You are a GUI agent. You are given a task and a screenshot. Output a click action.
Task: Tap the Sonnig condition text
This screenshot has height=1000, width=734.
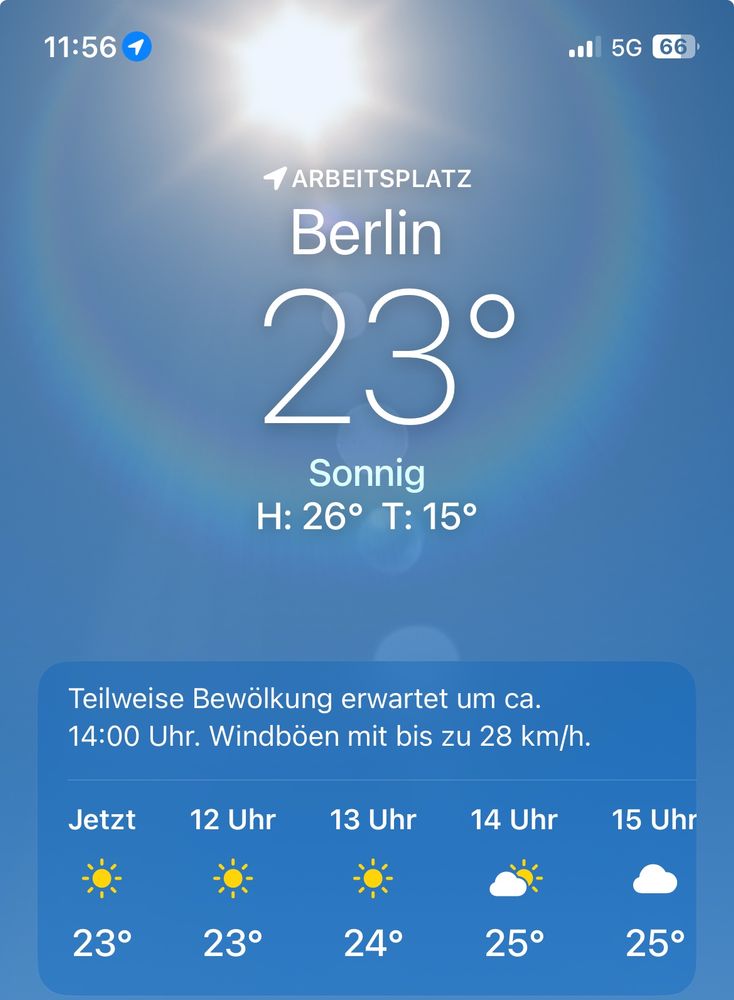(366, 472)
